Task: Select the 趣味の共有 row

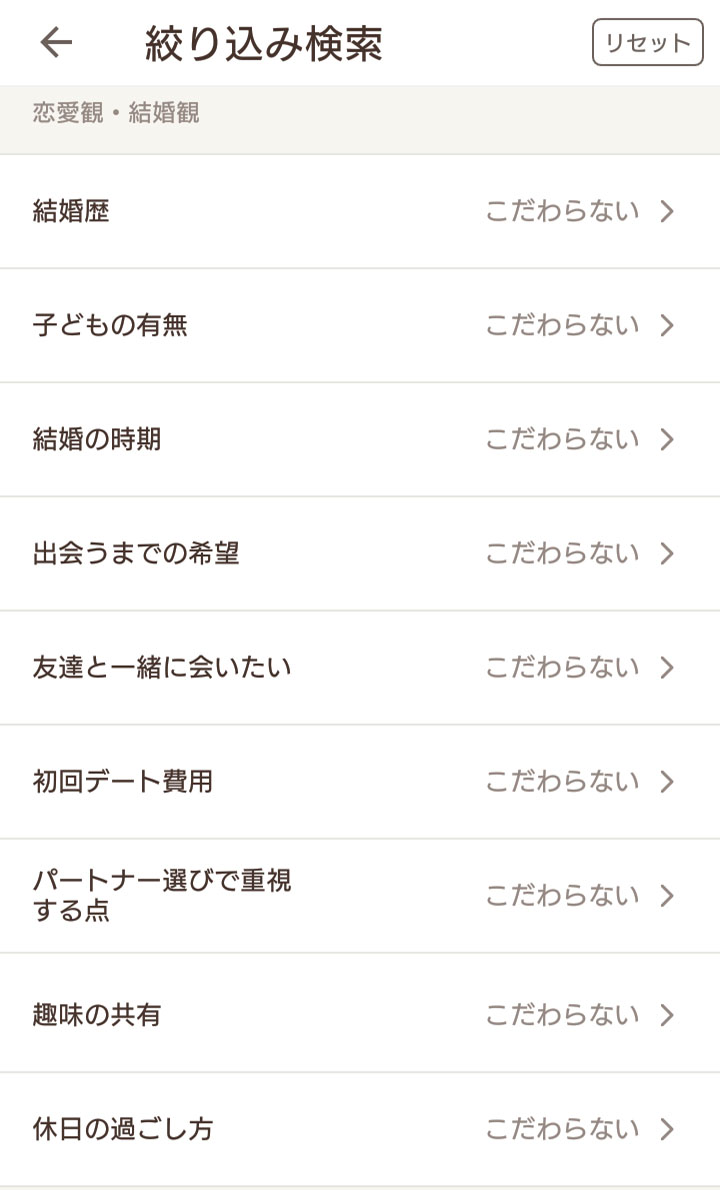Action: pyautogui.click(x=360, y=1013)
